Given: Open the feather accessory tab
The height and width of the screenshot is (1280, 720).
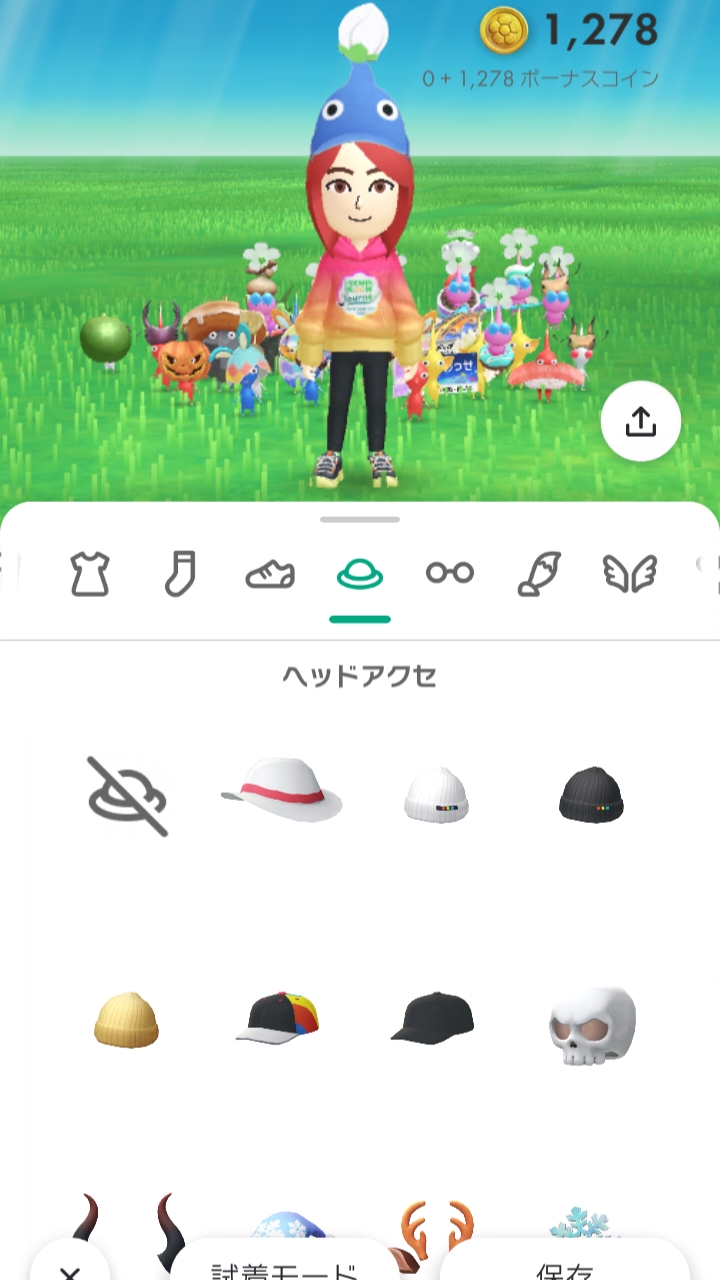Looking at the screenshot, I should (538, 574).
